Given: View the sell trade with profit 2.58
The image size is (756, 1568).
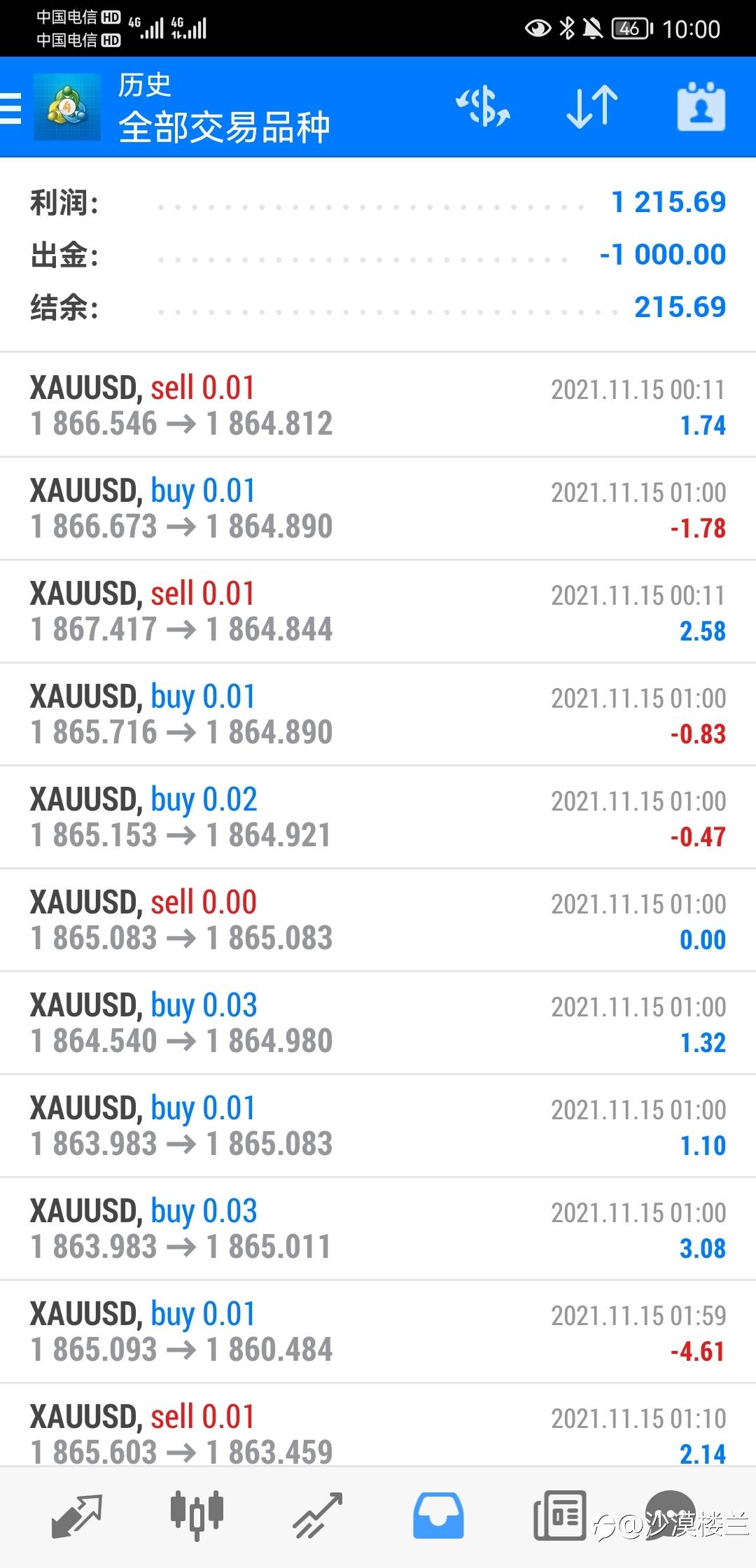Looking at the screenshot, I should click(x=378, y=611).
